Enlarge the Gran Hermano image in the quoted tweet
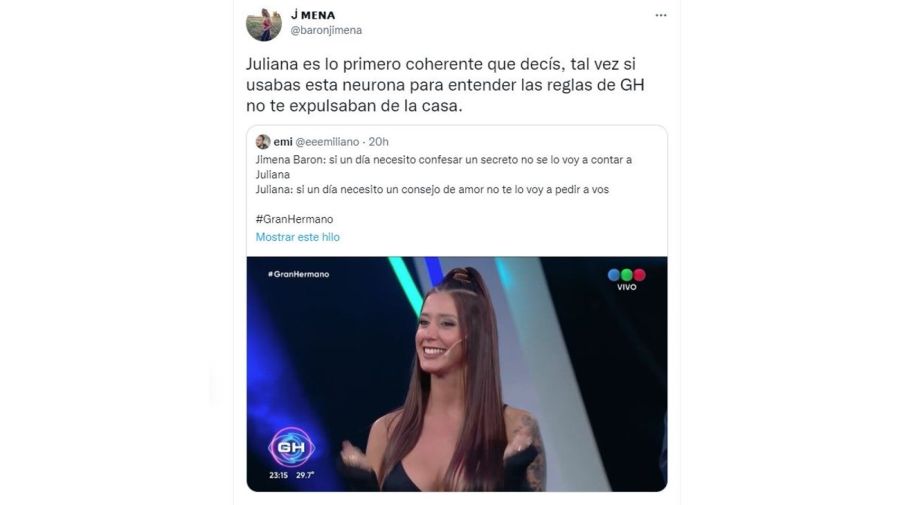This screenshot has width=900, height=505. click(456, 374)
